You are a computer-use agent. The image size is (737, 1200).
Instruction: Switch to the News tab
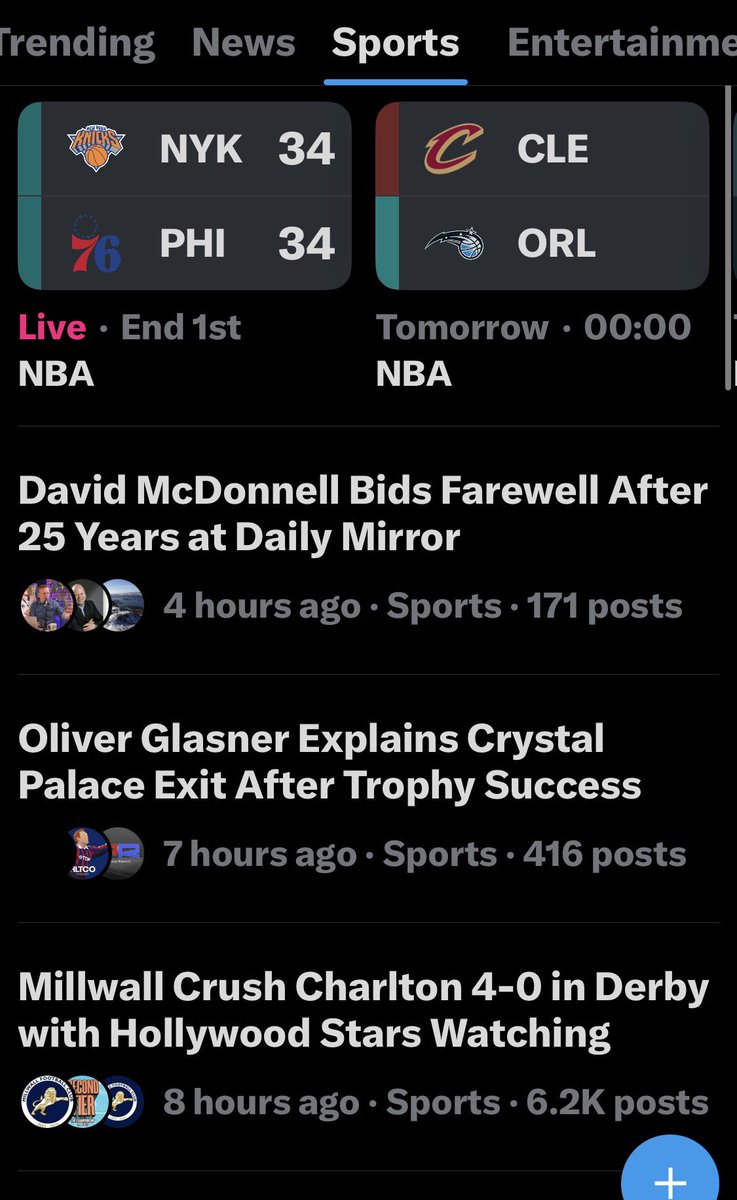pos(243,43)
